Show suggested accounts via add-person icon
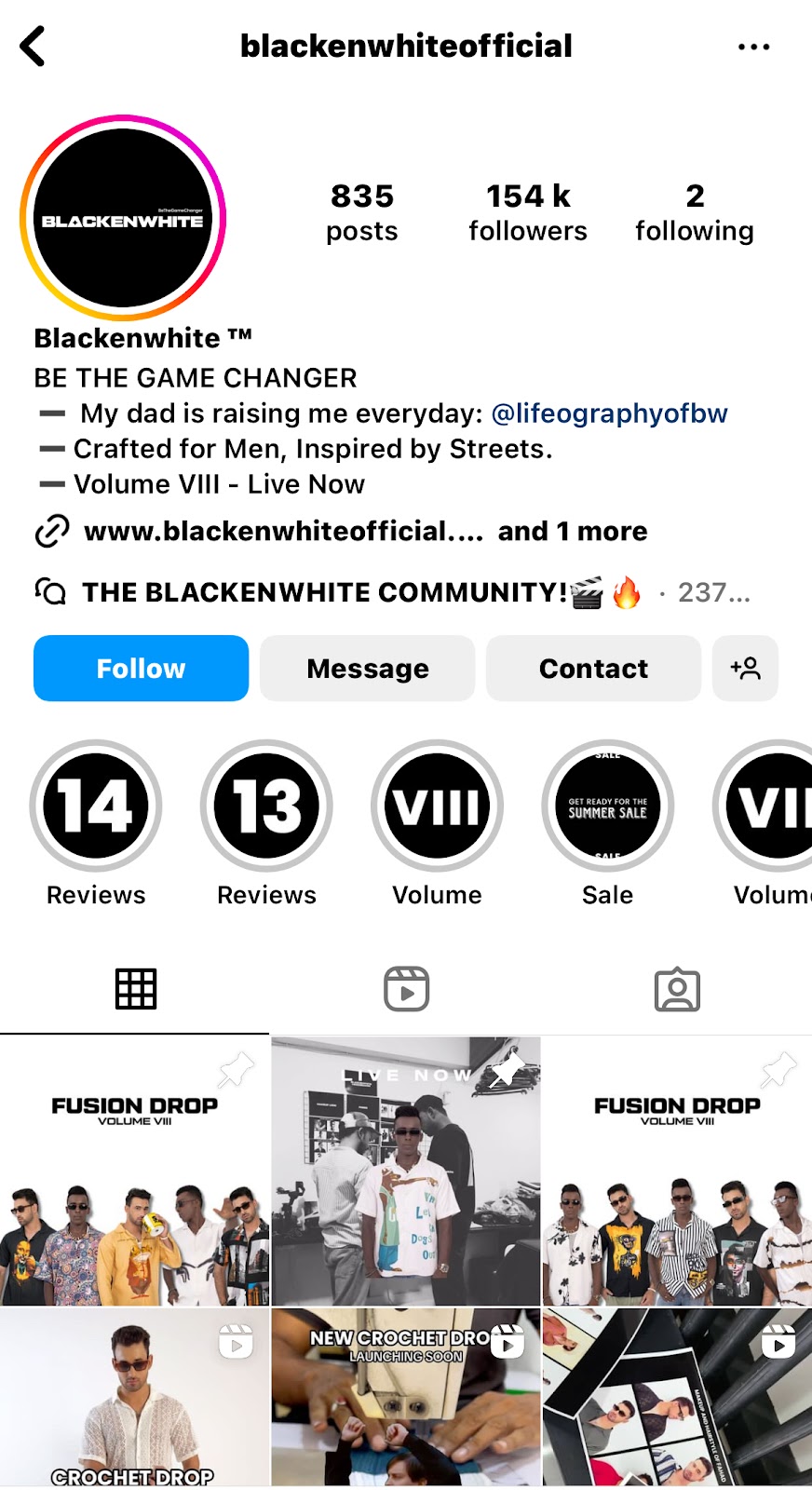The height and width of the screenshot is (1490, 812). tap(745, 669)
